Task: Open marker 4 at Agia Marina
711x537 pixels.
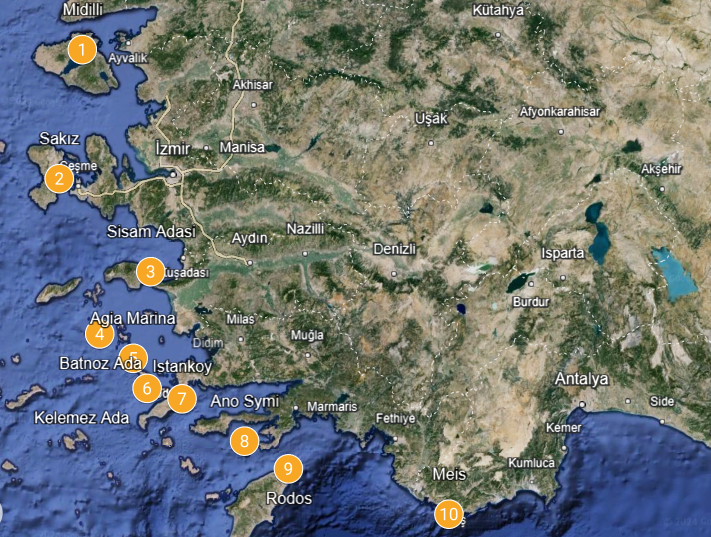Action: (x=99, y=335)
